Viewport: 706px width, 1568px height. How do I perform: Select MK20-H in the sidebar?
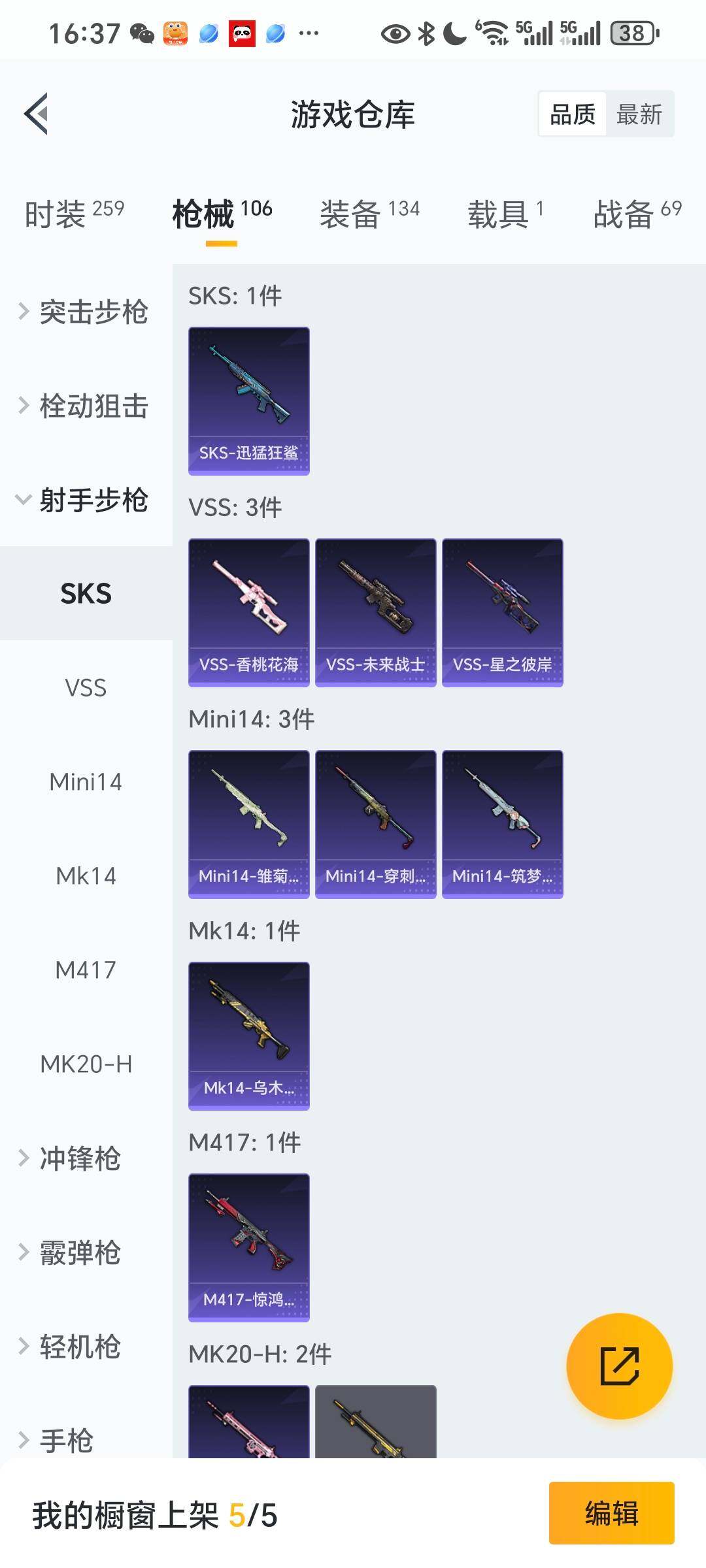pyautogui.click(x=86, y=1064)
